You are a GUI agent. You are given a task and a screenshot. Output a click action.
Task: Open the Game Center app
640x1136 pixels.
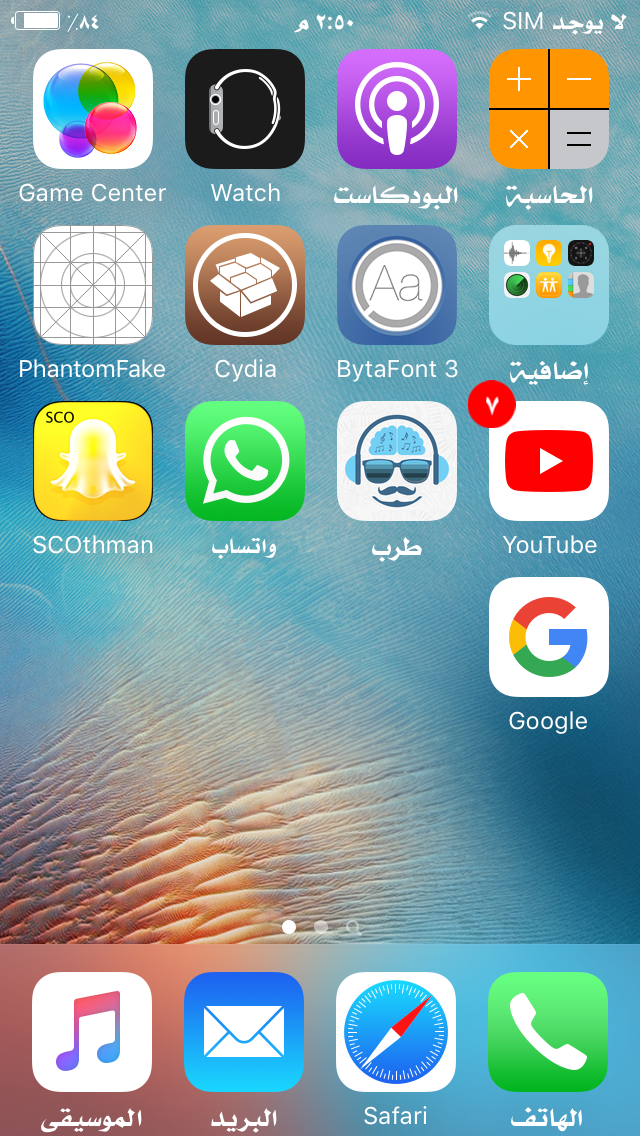pyautogui.click(x=93, y=109)
